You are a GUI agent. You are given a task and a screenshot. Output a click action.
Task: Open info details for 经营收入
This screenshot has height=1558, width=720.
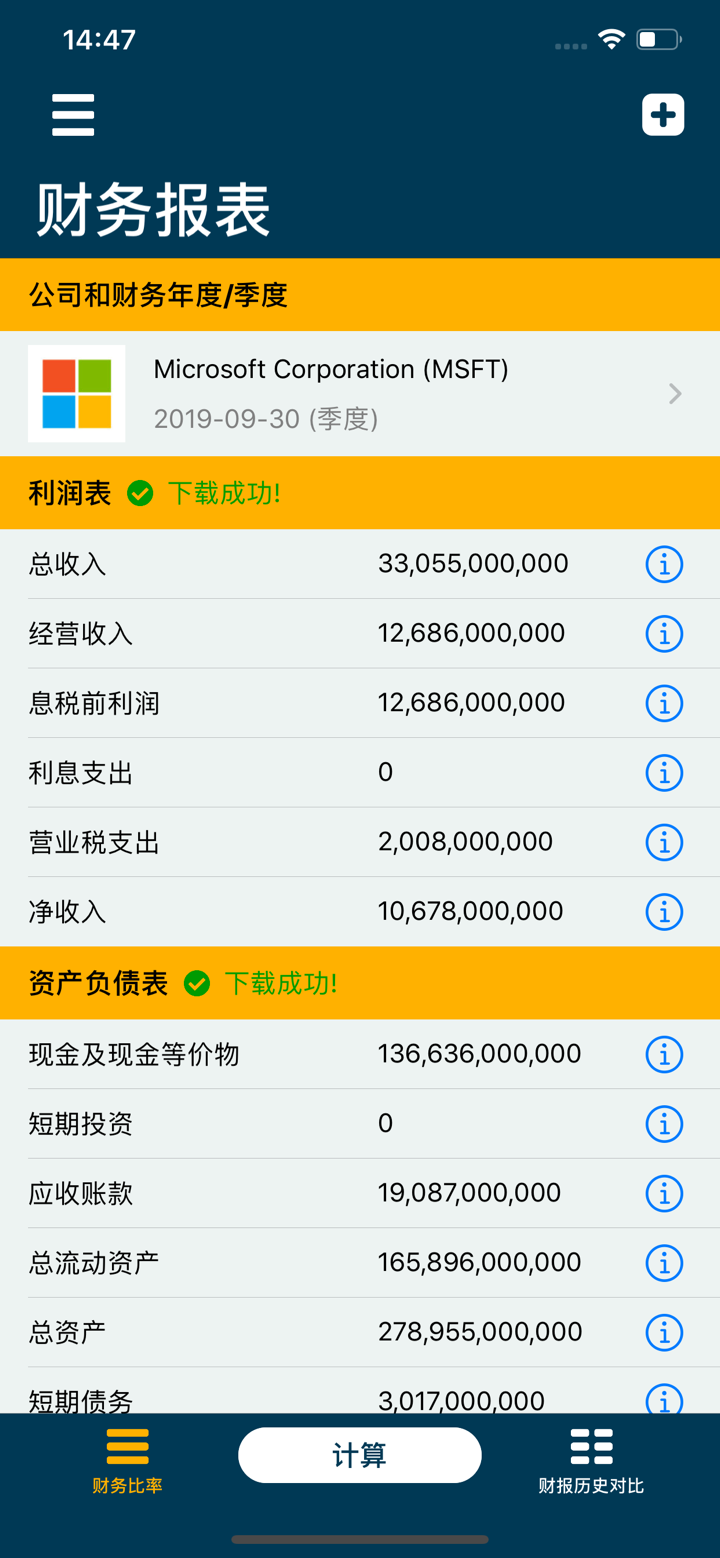[x=663, y=633]
